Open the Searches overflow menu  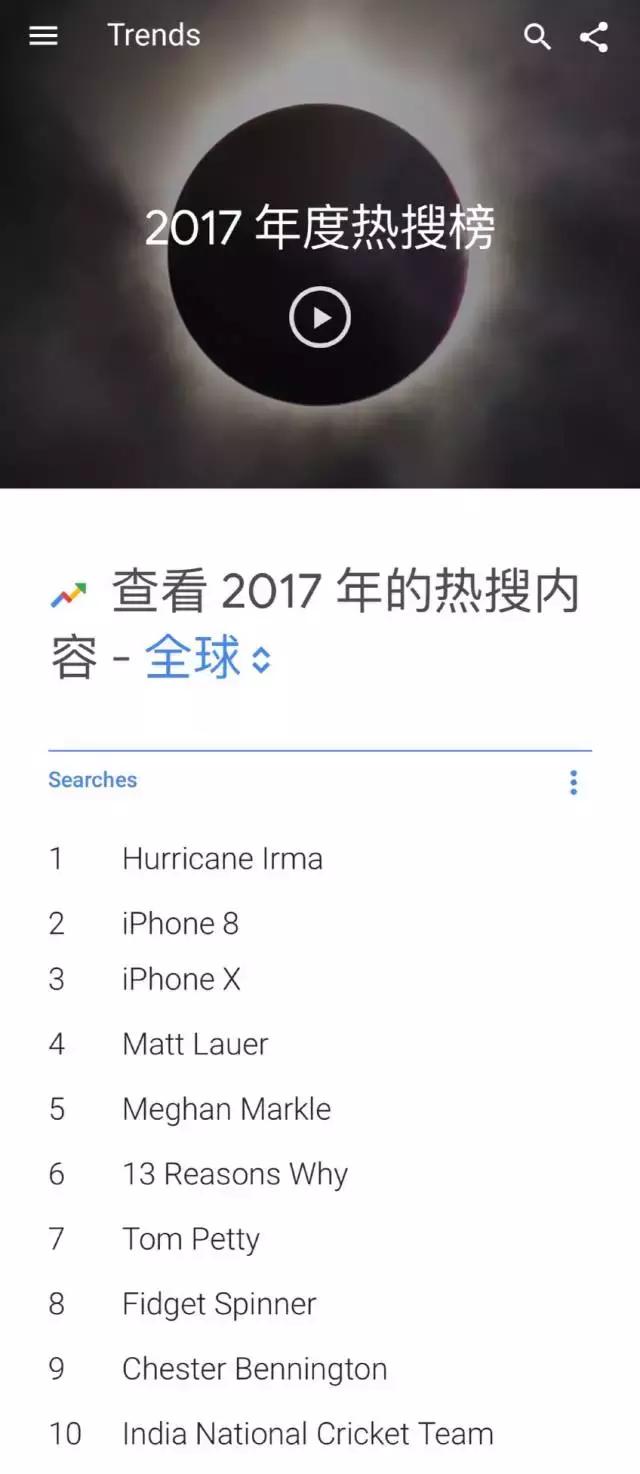pyautogui.click(x=573, y=782)
